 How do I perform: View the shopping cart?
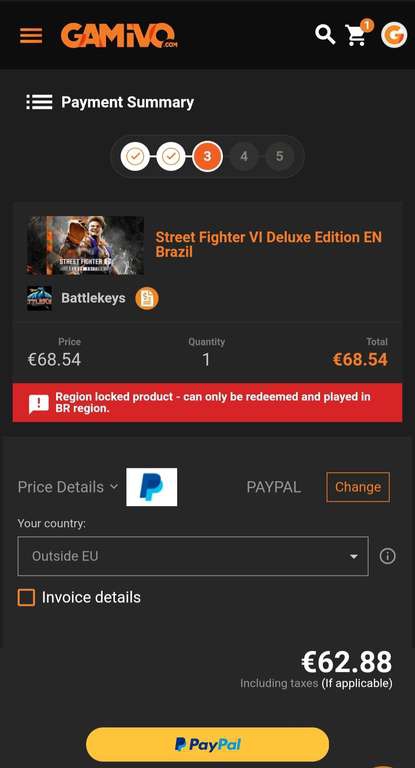pyautogui.click(x=356, y=36)
